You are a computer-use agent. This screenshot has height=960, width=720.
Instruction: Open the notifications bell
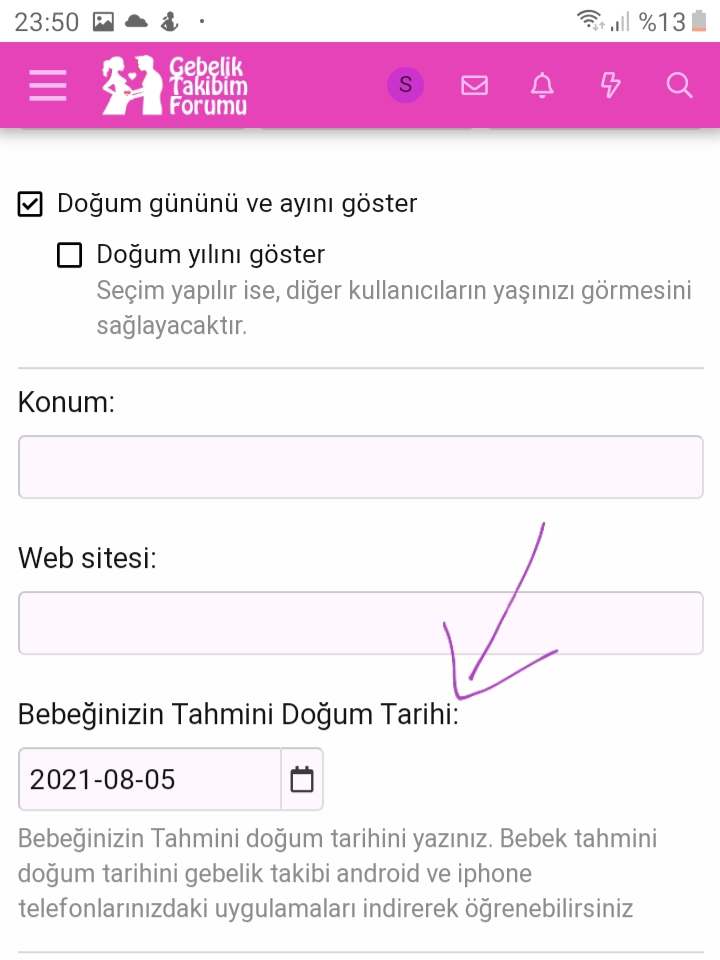tap(542, 86)
